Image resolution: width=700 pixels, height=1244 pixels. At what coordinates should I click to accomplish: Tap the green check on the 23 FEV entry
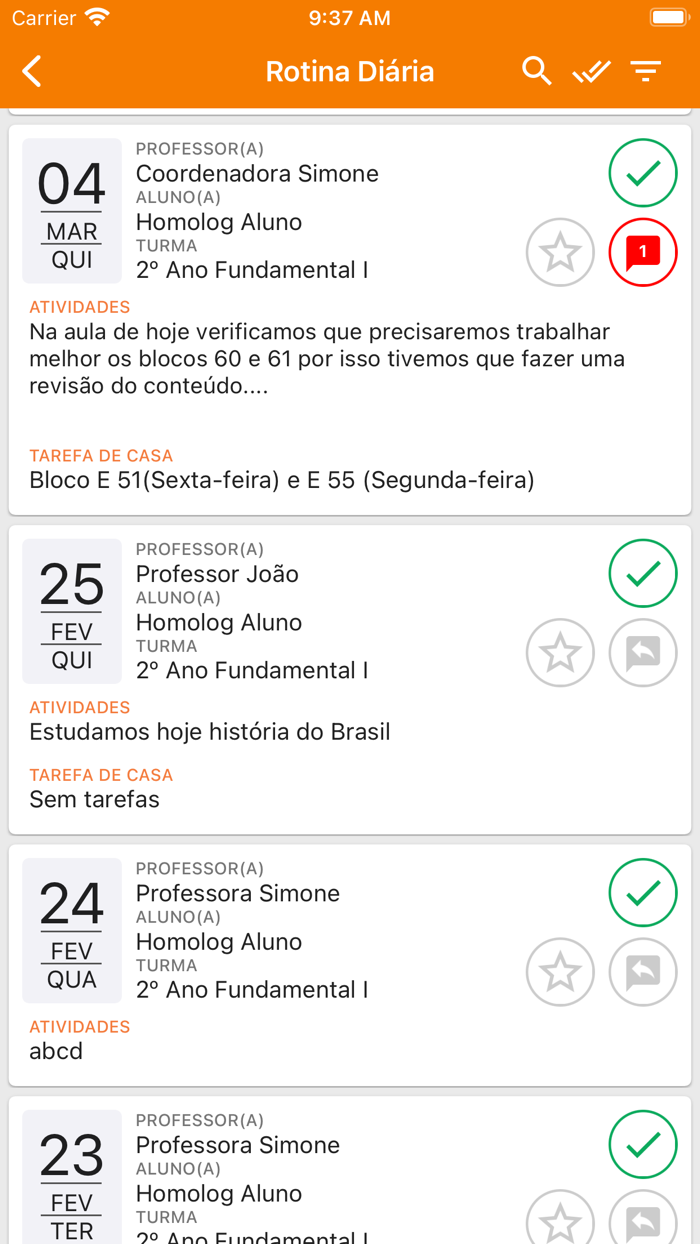click(x=643, y=1144)
